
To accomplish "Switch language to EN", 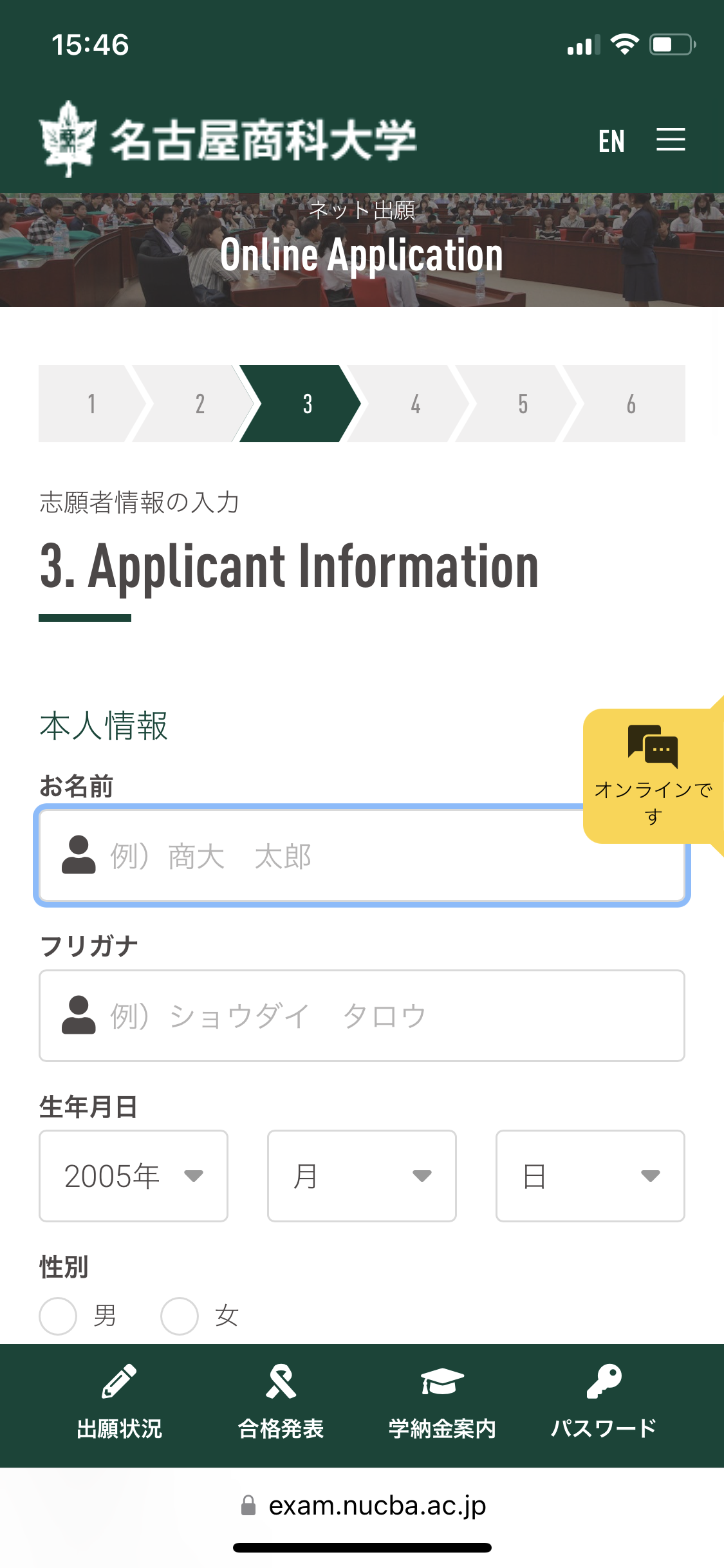I will pos(611,141).
